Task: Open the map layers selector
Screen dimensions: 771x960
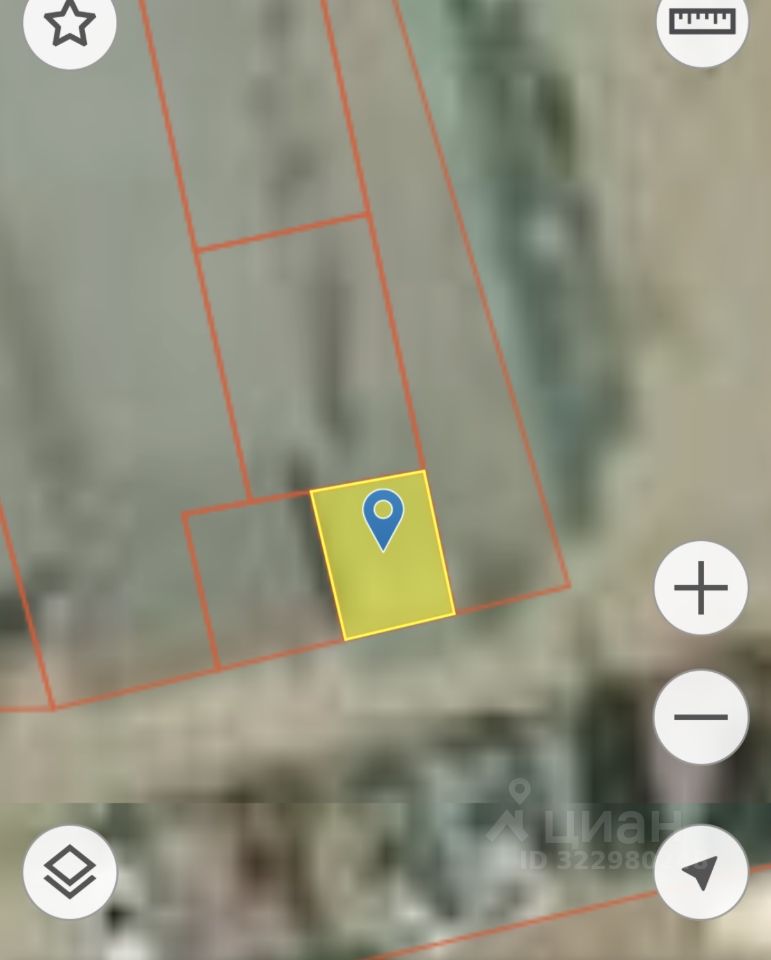Action: click(70, 872)
